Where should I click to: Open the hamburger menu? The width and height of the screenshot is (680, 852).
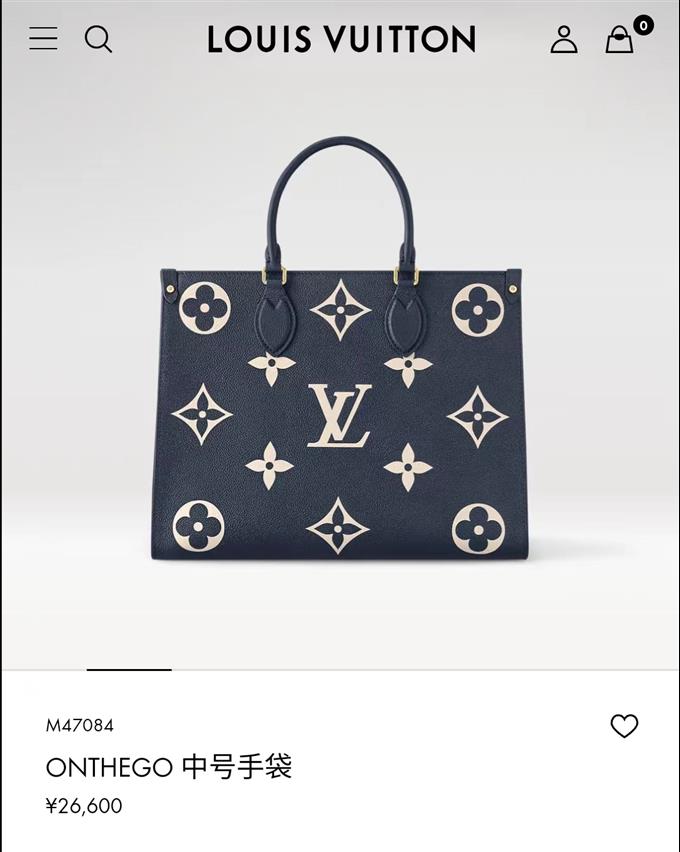click(x=43, y=39)
